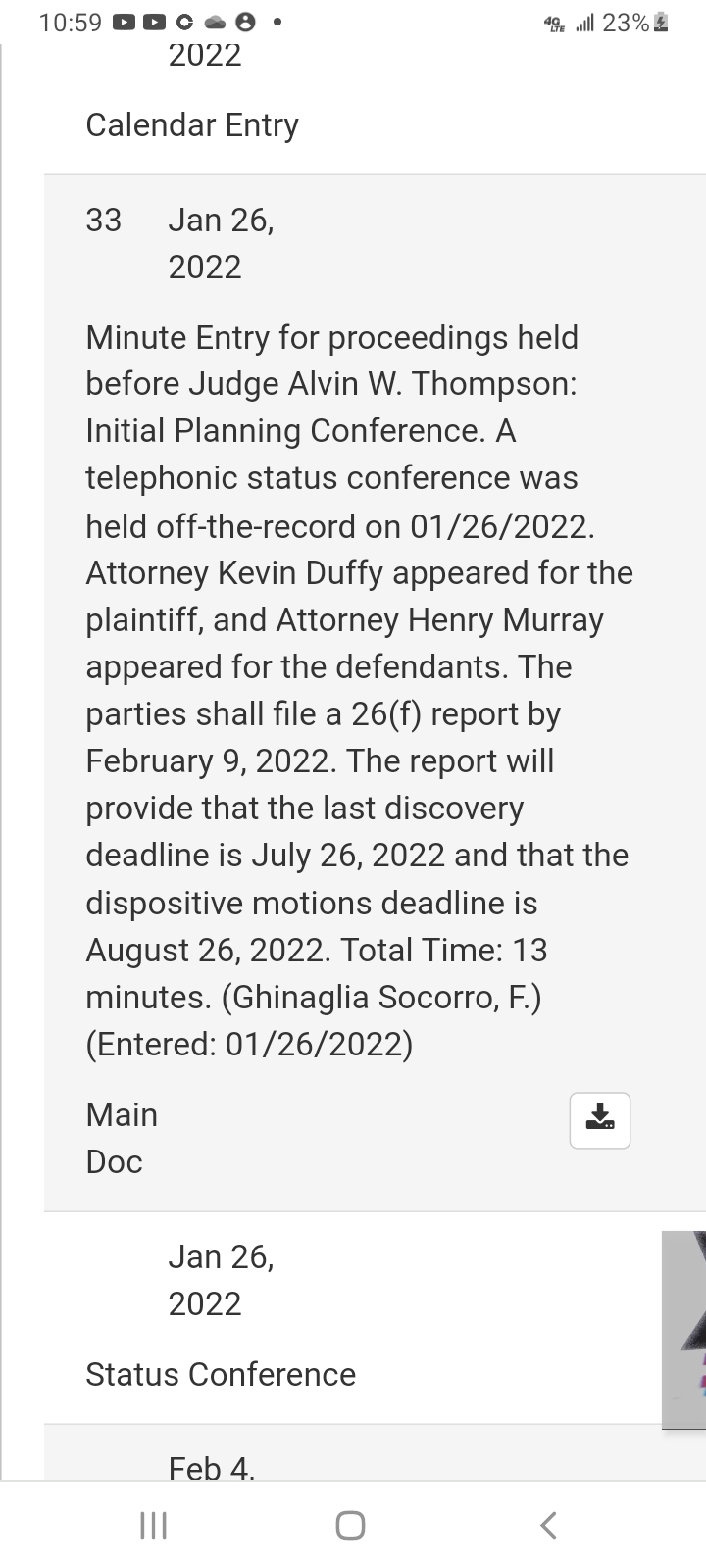The width and height of the screenshot is (706, 1568).
Task: Download the Main Doc for entry 33
Action: tap(600, 1120)
